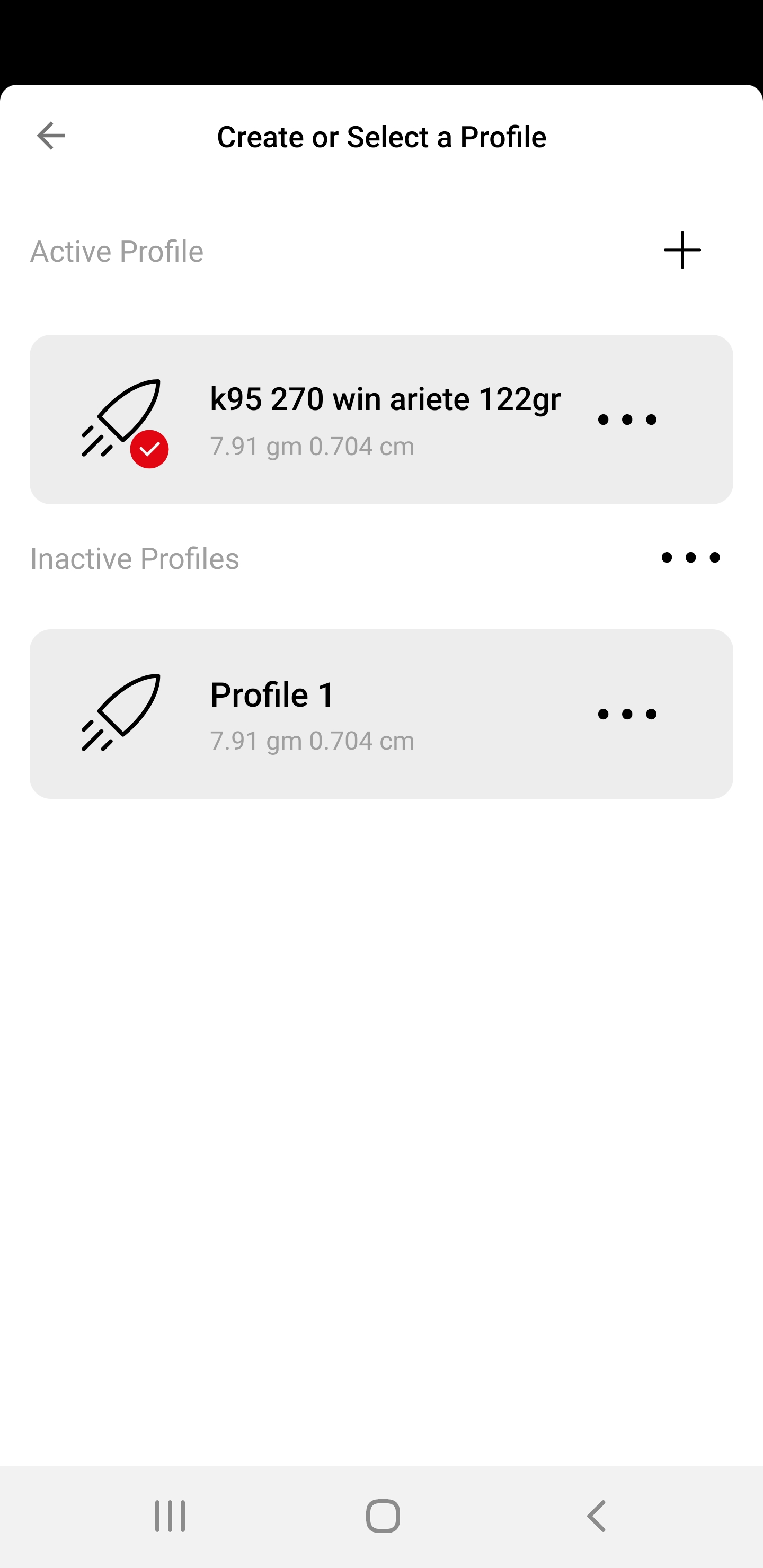Open the k95 270 win ariete 122gr profile

381,420
